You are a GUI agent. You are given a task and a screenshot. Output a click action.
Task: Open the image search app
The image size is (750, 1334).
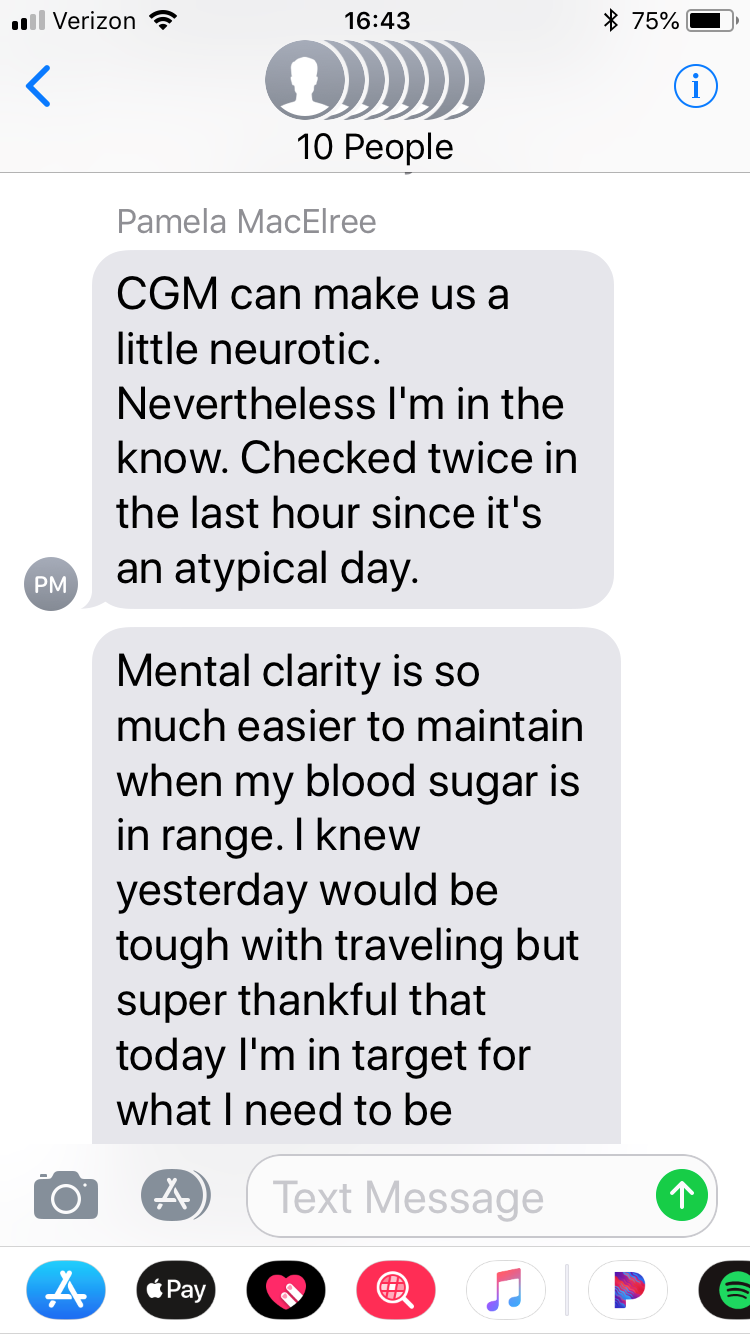396,1291
